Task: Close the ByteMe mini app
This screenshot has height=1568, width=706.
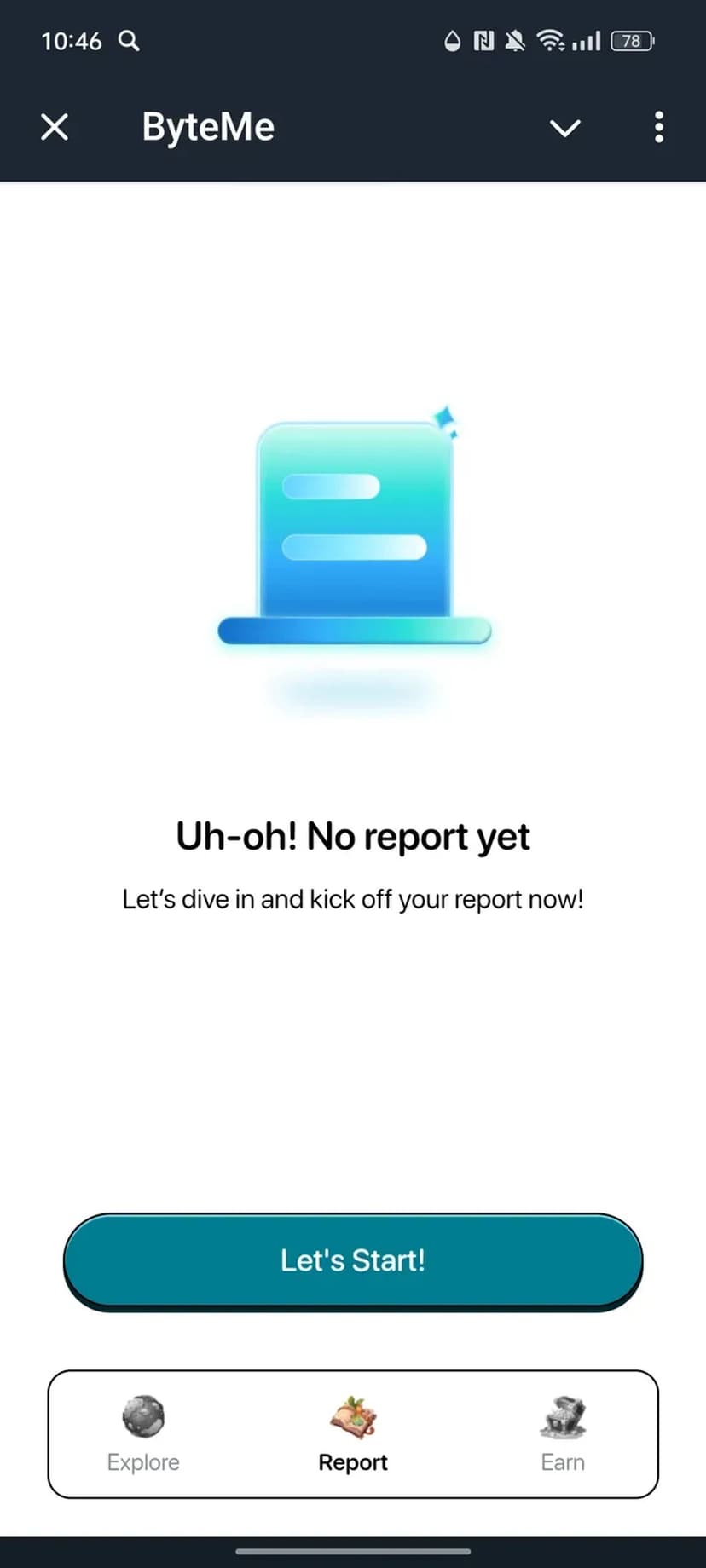Action: 55,128
